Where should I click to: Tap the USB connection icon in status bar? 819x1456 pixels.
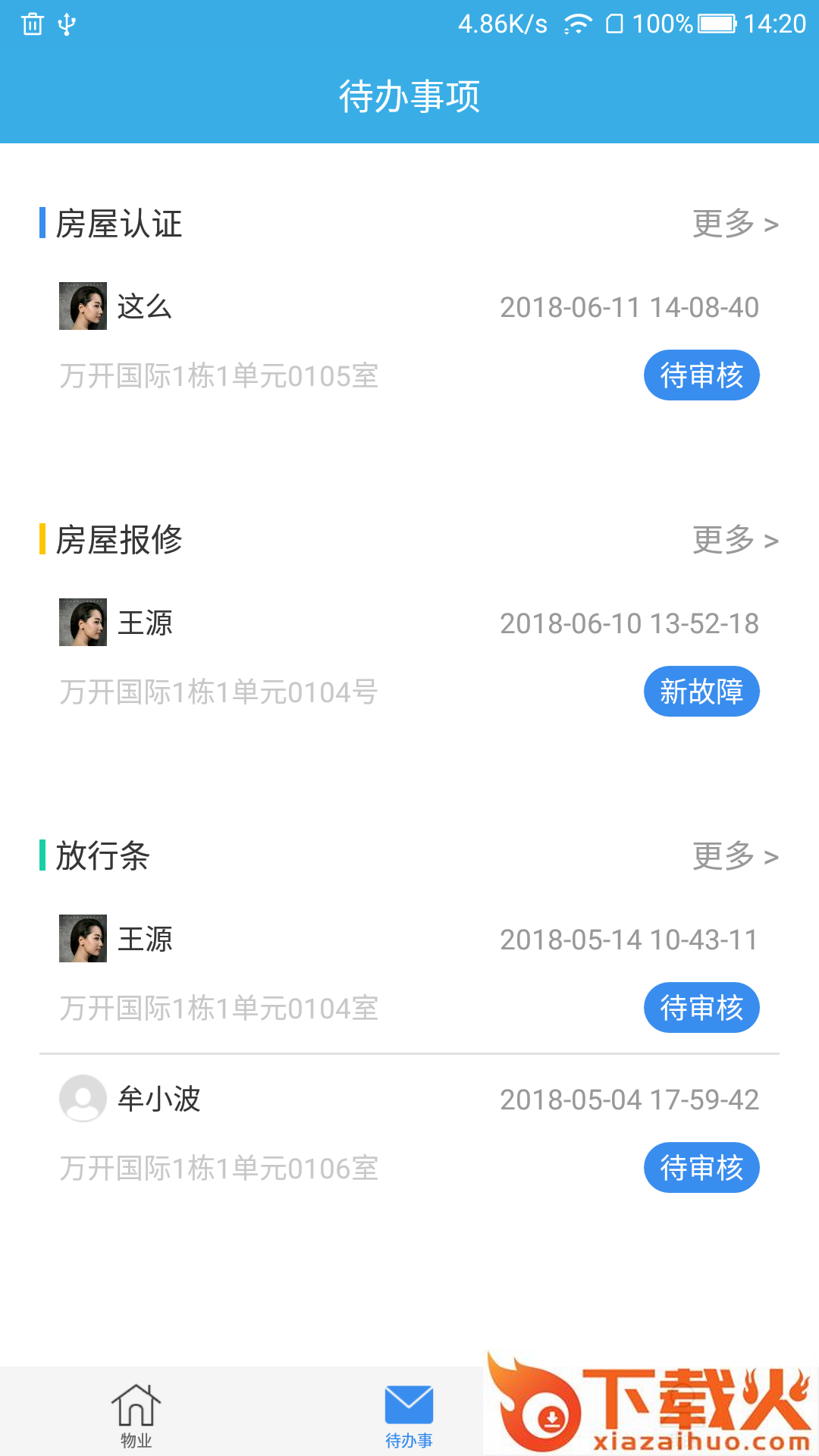click(x=68, y=23)
